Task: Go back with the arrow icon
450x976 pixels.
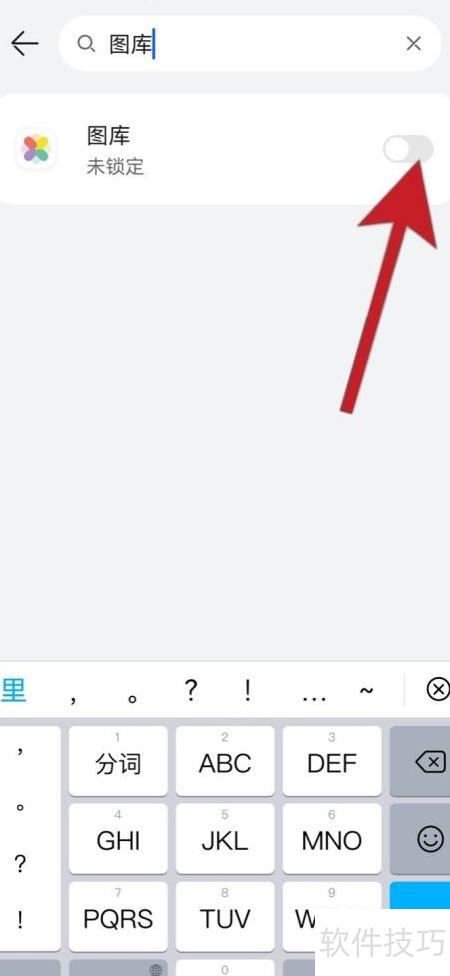Action: click(25, 44)
